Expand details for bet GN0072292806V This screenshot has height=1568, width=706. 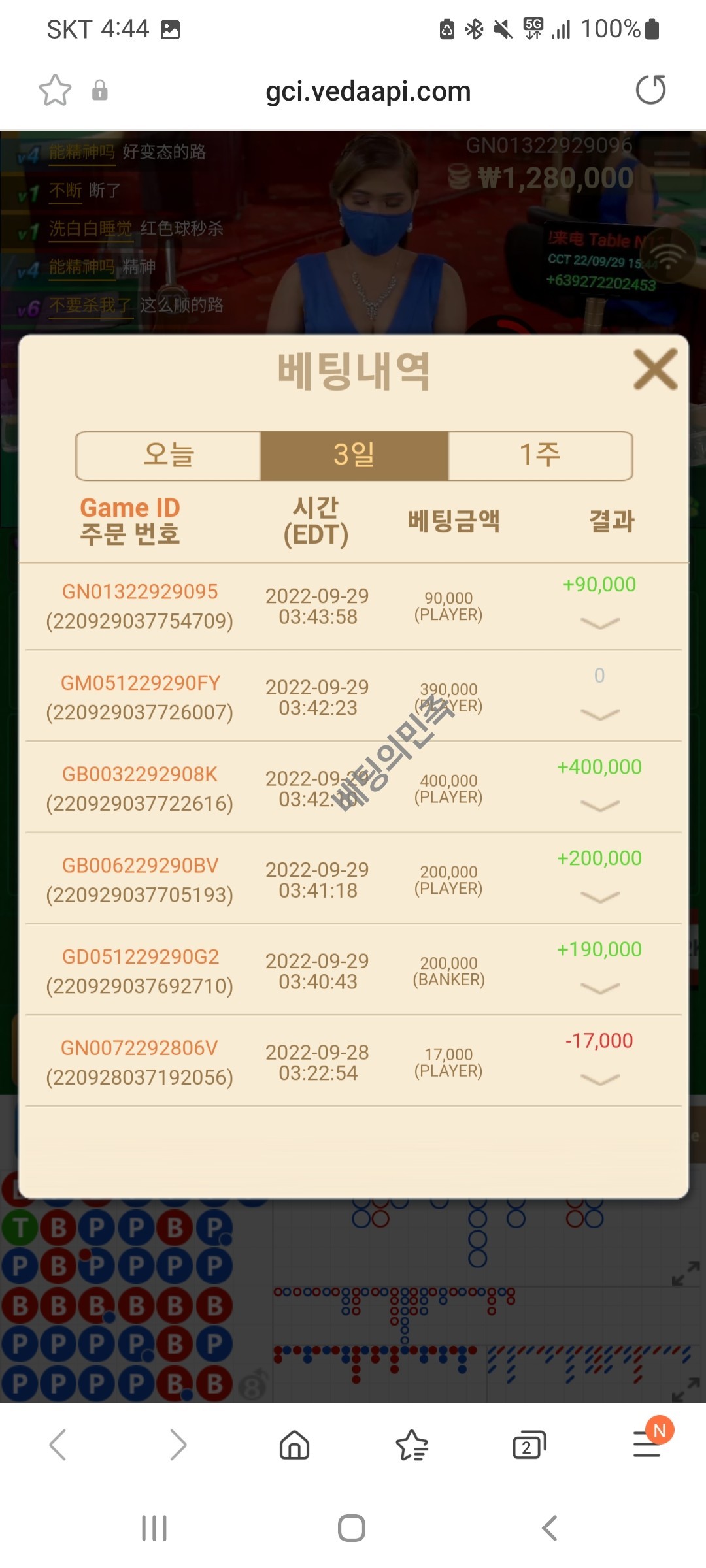point(599,1079)
